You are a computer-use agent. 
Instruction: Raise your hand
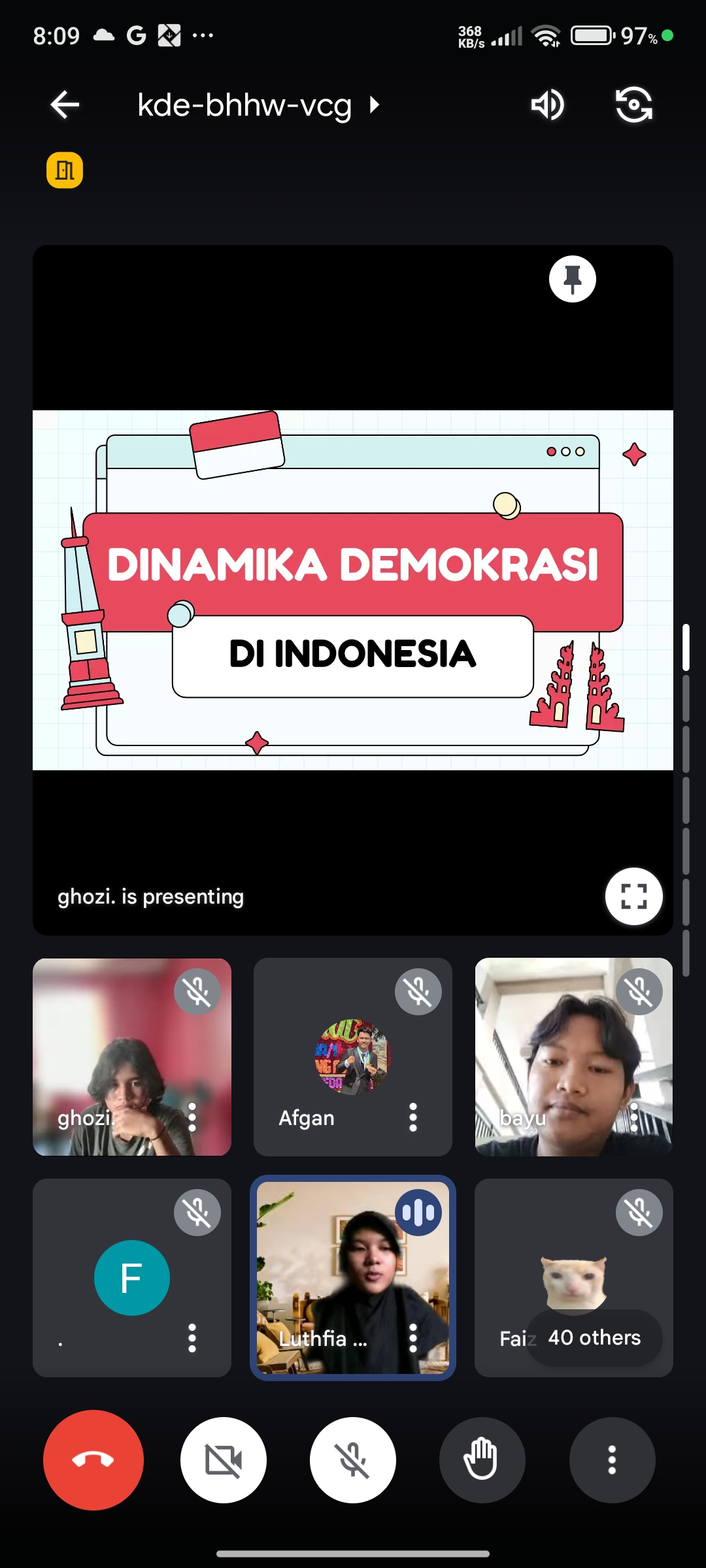tap(482, 1460)
